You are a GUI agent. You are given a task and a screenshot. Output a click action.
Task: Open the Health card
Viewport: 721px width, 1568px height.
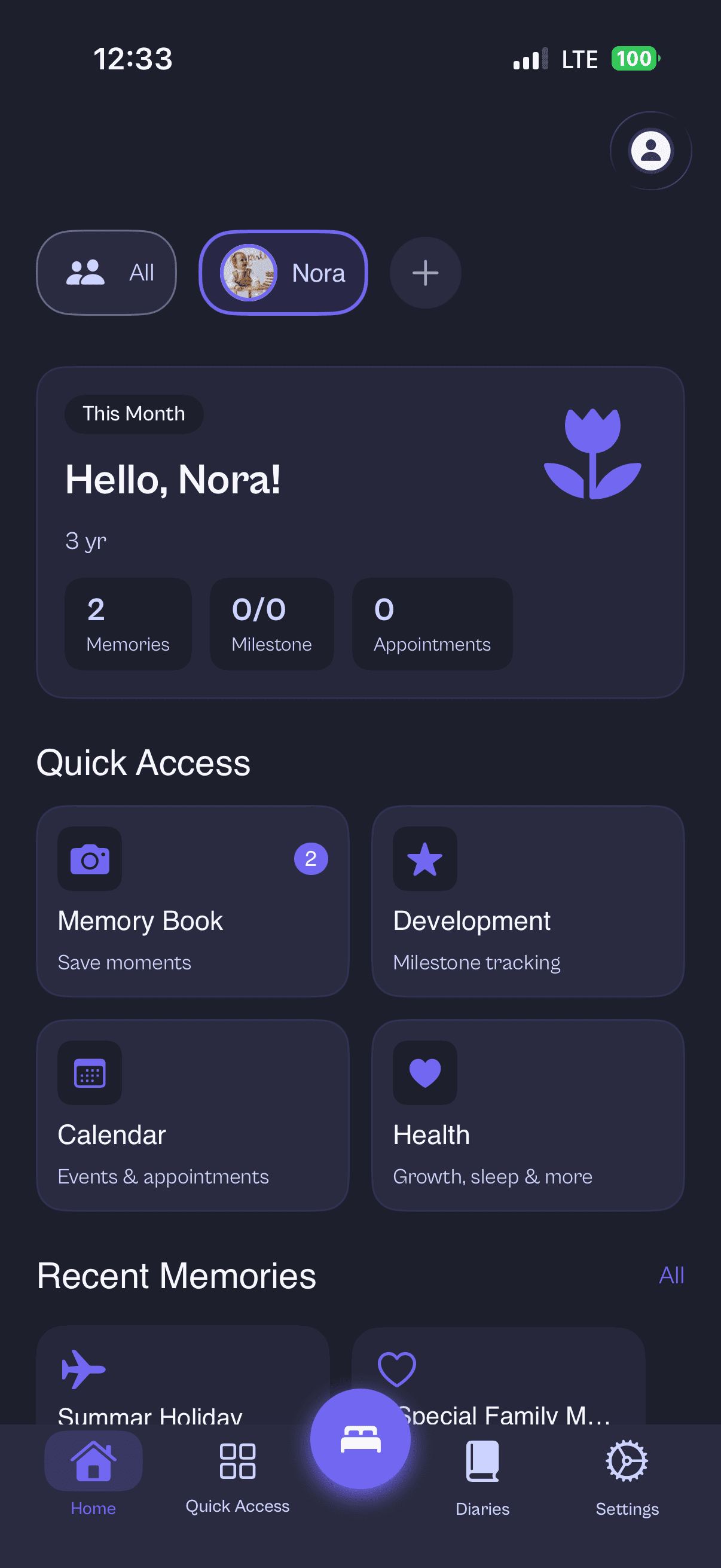[x=527, y=1115]
